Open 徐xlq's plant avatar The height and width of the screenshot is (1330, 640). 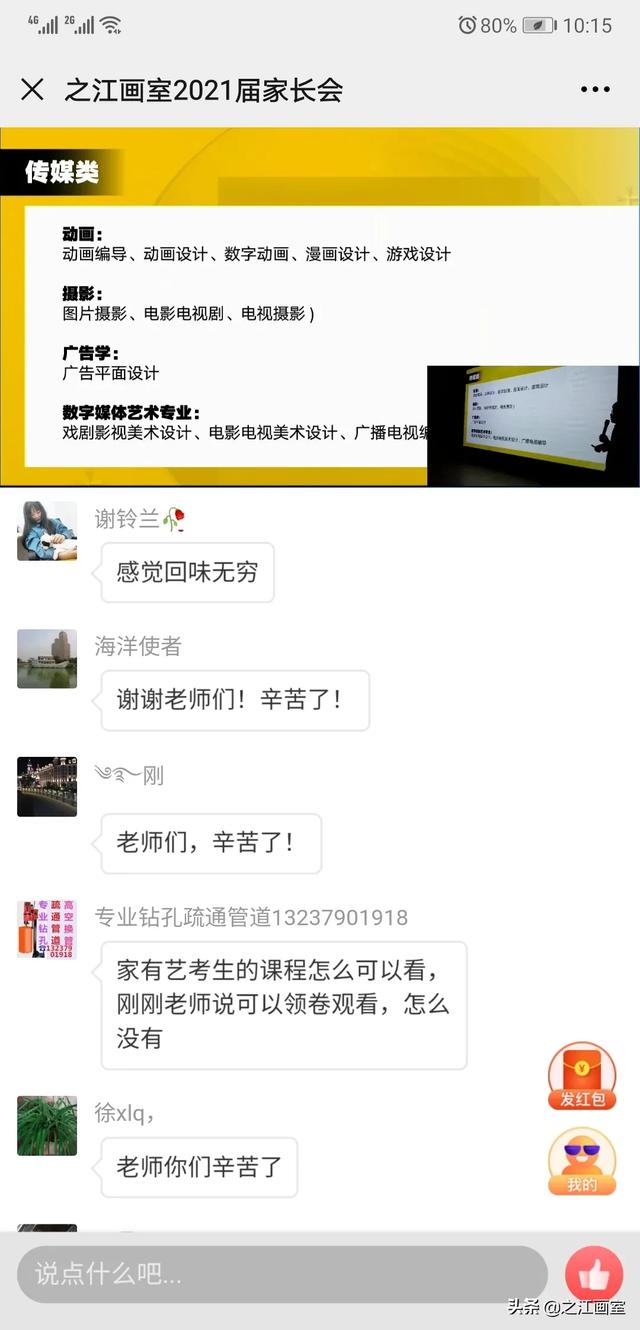[47, 1126]
